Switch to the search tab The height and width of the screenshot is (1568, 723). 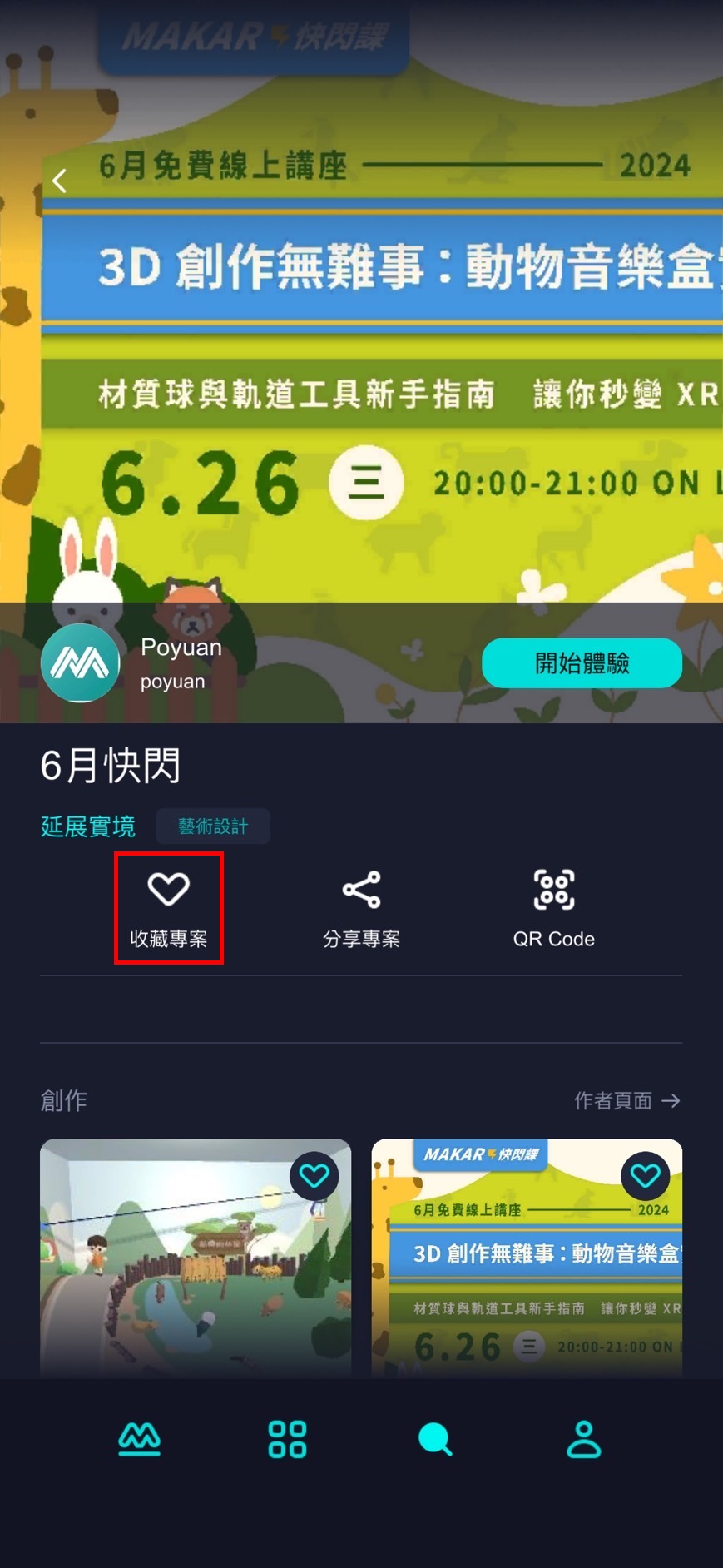(x=435, y=1439)
